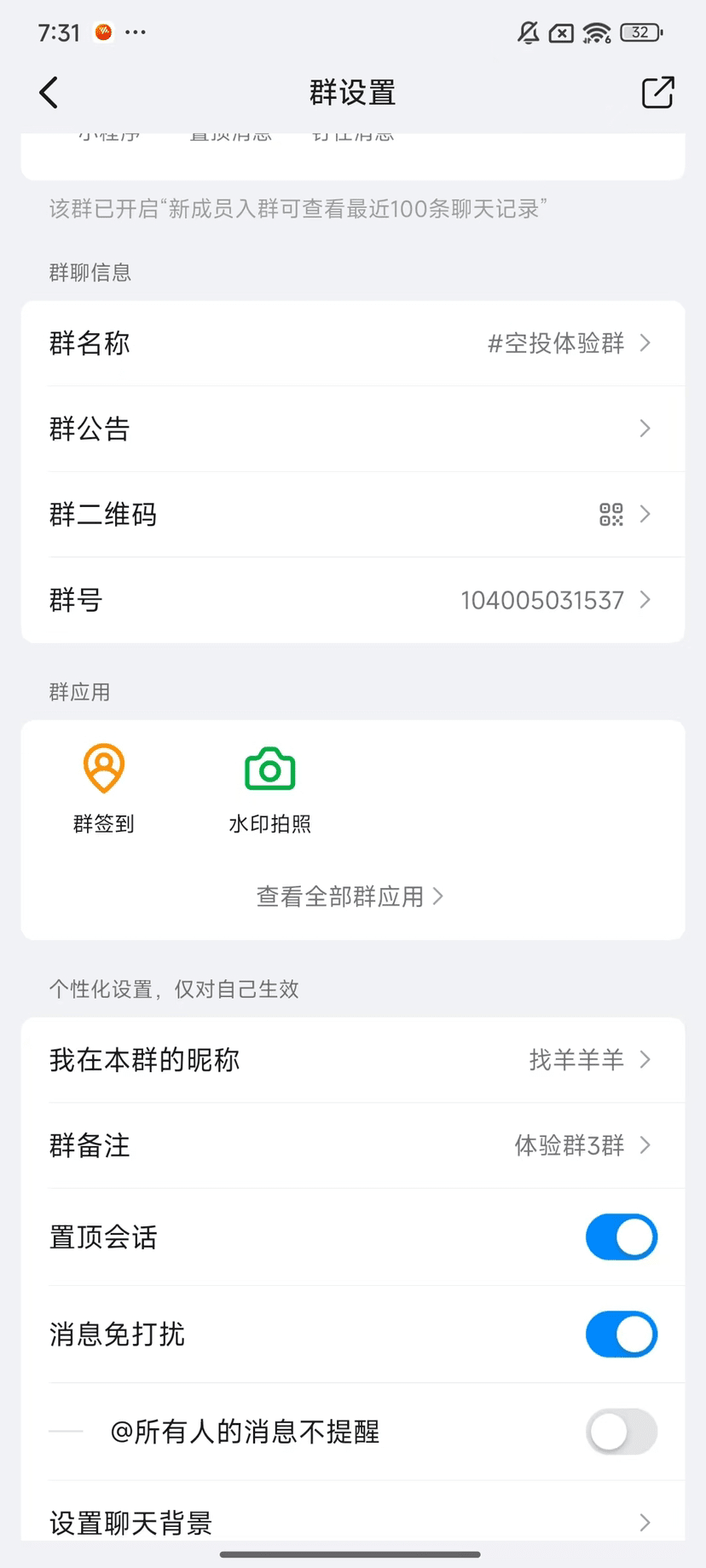The image size is (706, 1568).
Task: Open the 群公告 row
Action: (353, 429)
